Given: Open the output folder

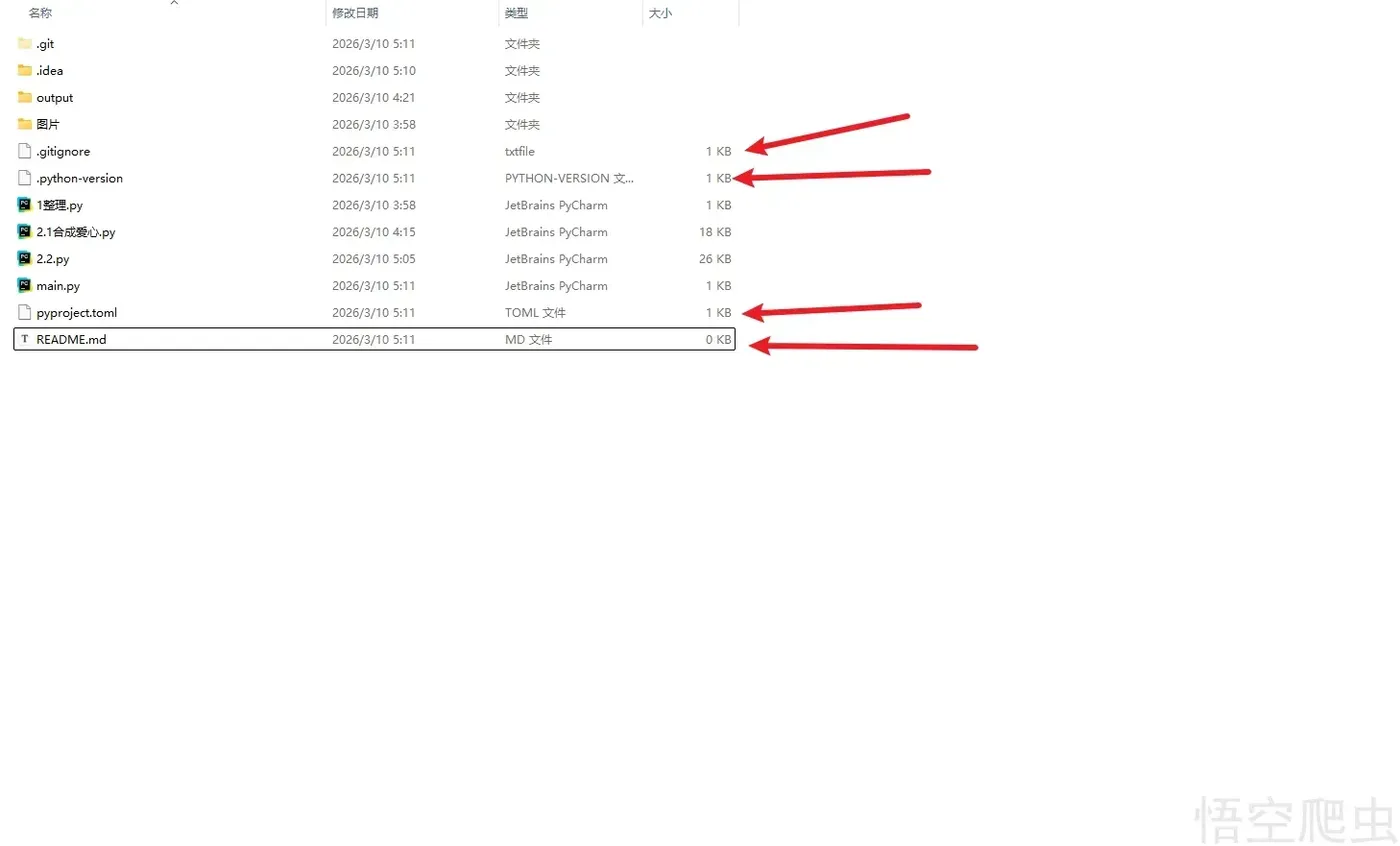Looking at the screenshot, I should [54, 98].
